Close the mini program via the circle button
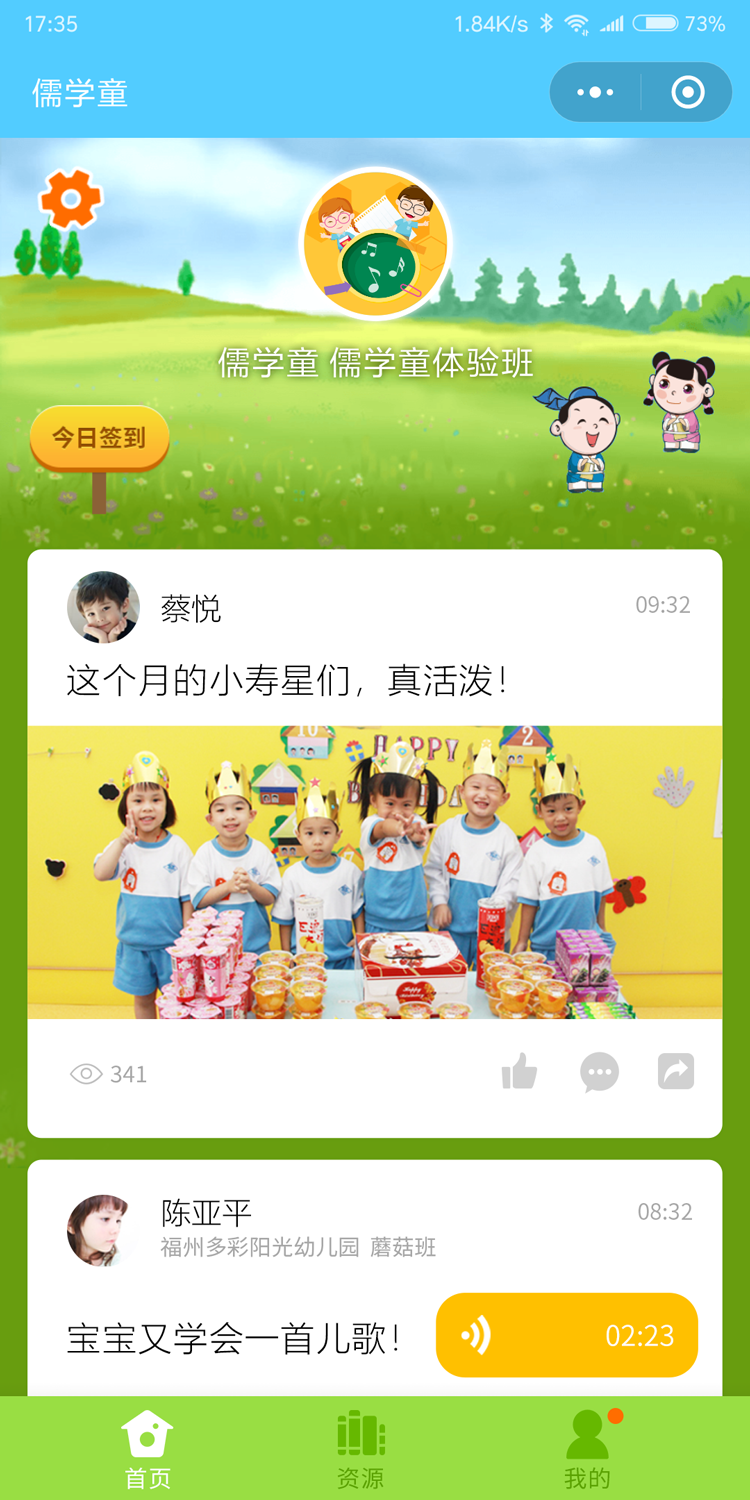This screenshot has width=750, height=1500. coord(688,93)
